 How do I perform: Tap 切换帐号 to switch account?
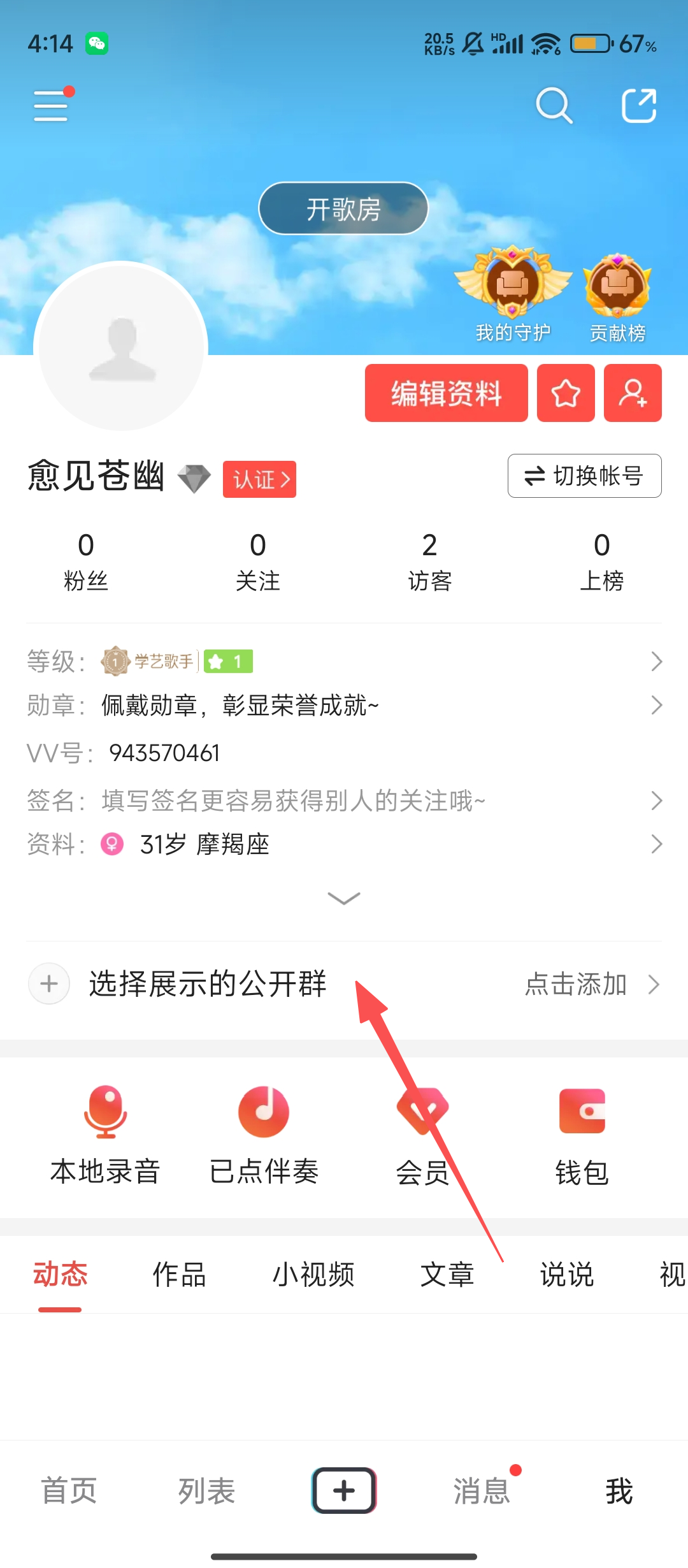[584, 475]
